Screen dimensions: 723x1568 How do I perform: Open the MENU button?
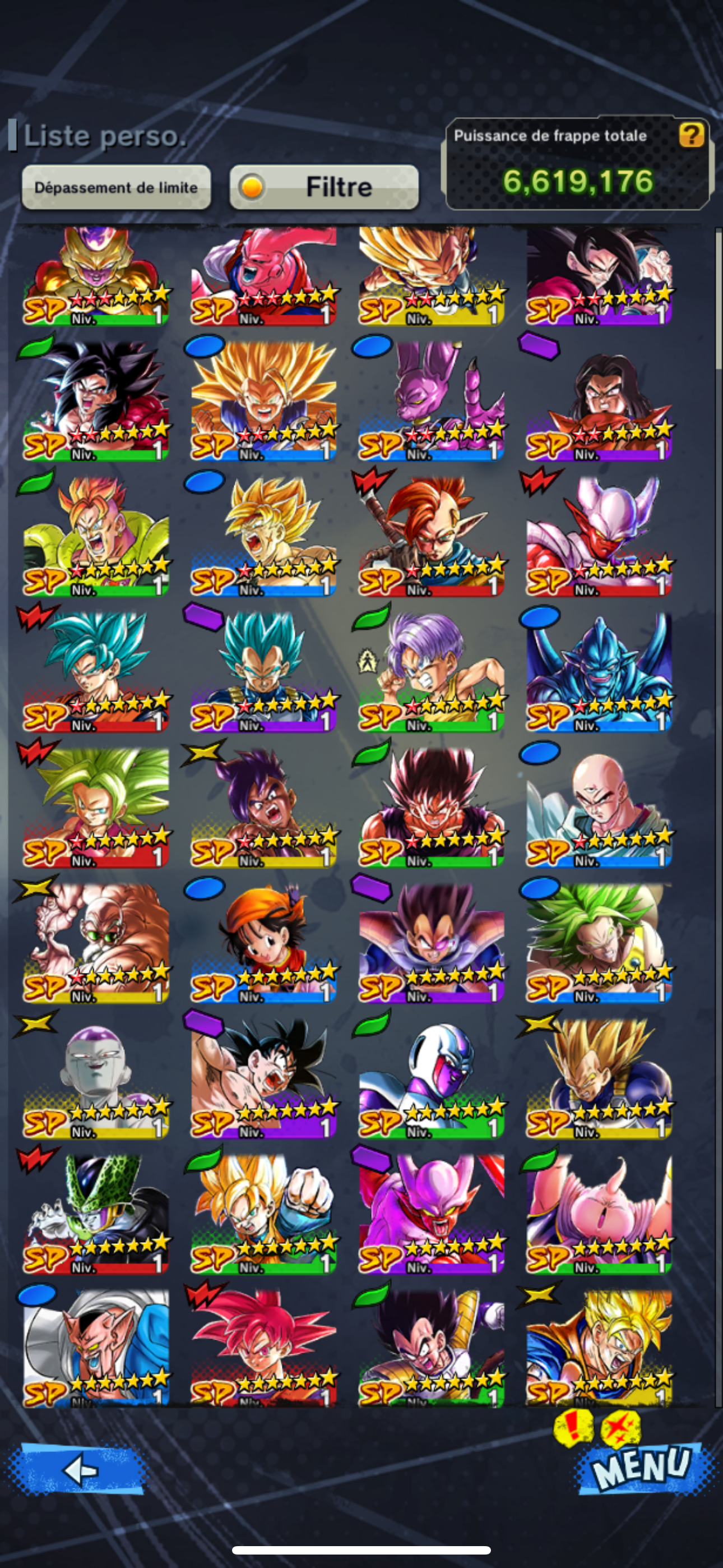point(643,1468)
